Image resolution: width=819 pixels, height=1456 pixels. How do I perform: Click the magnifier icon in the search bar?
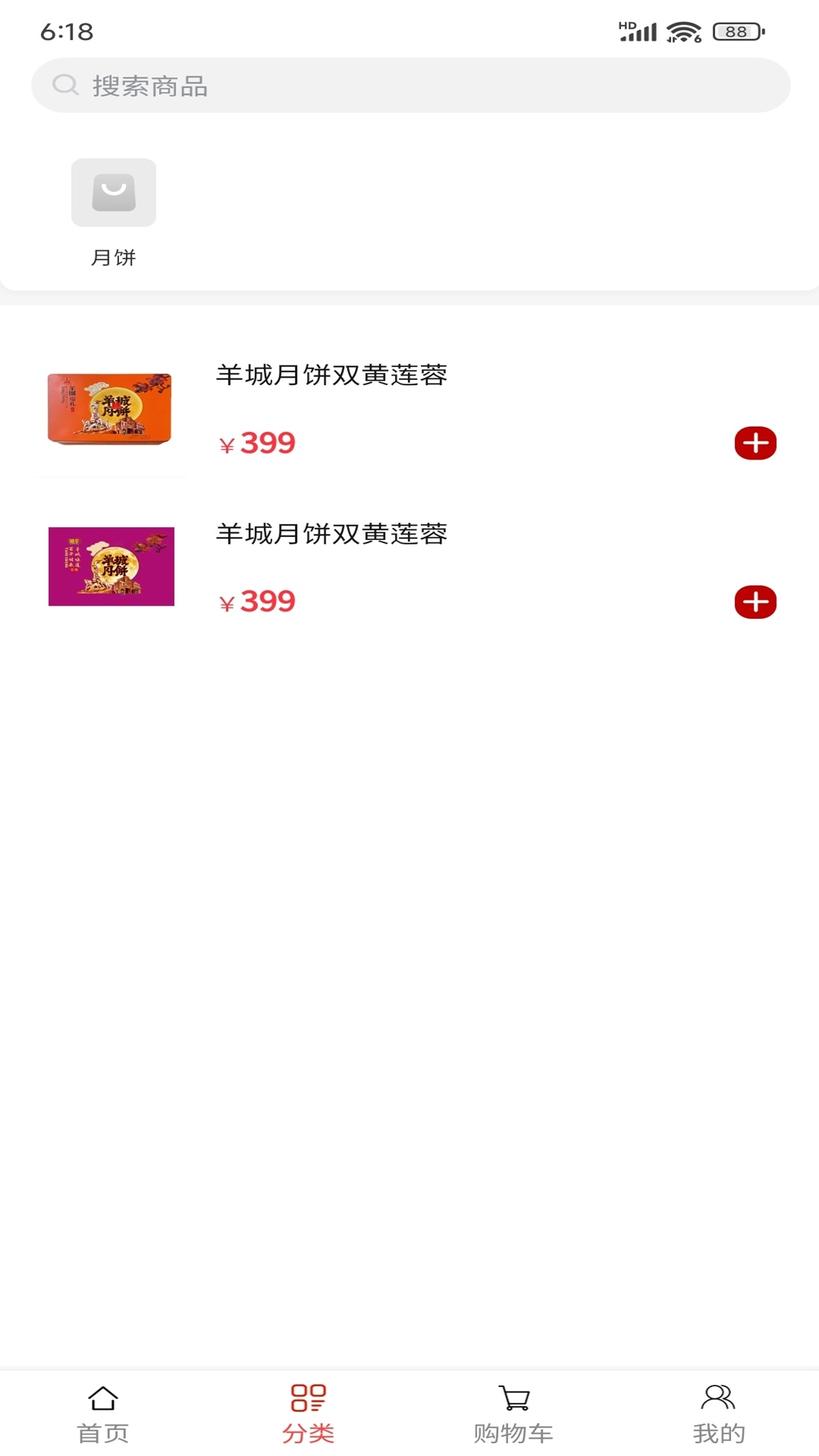coord(64,85)
